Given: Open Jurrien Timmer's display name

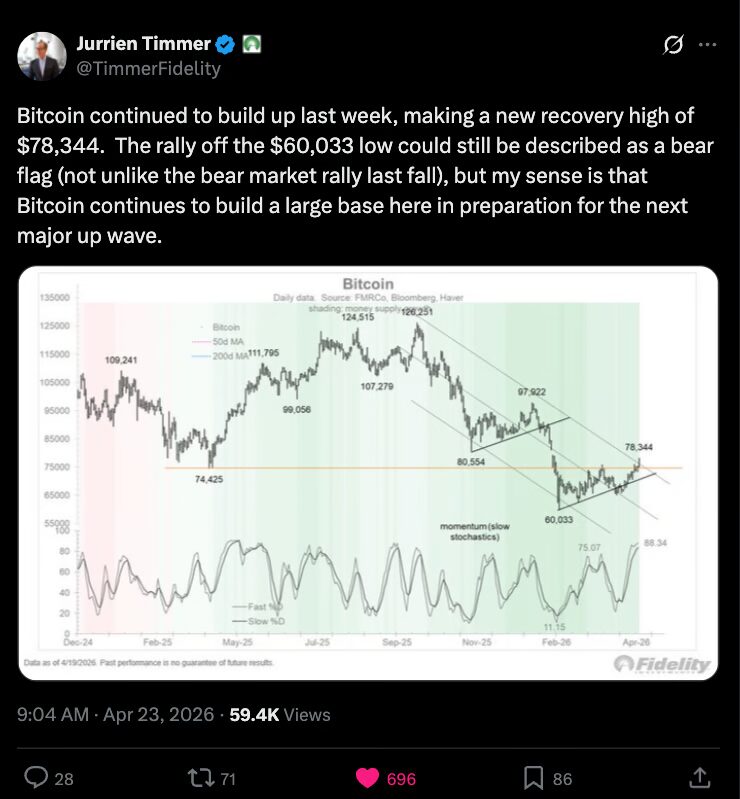Looking at the screenshot, I should [x=144, y=44].
